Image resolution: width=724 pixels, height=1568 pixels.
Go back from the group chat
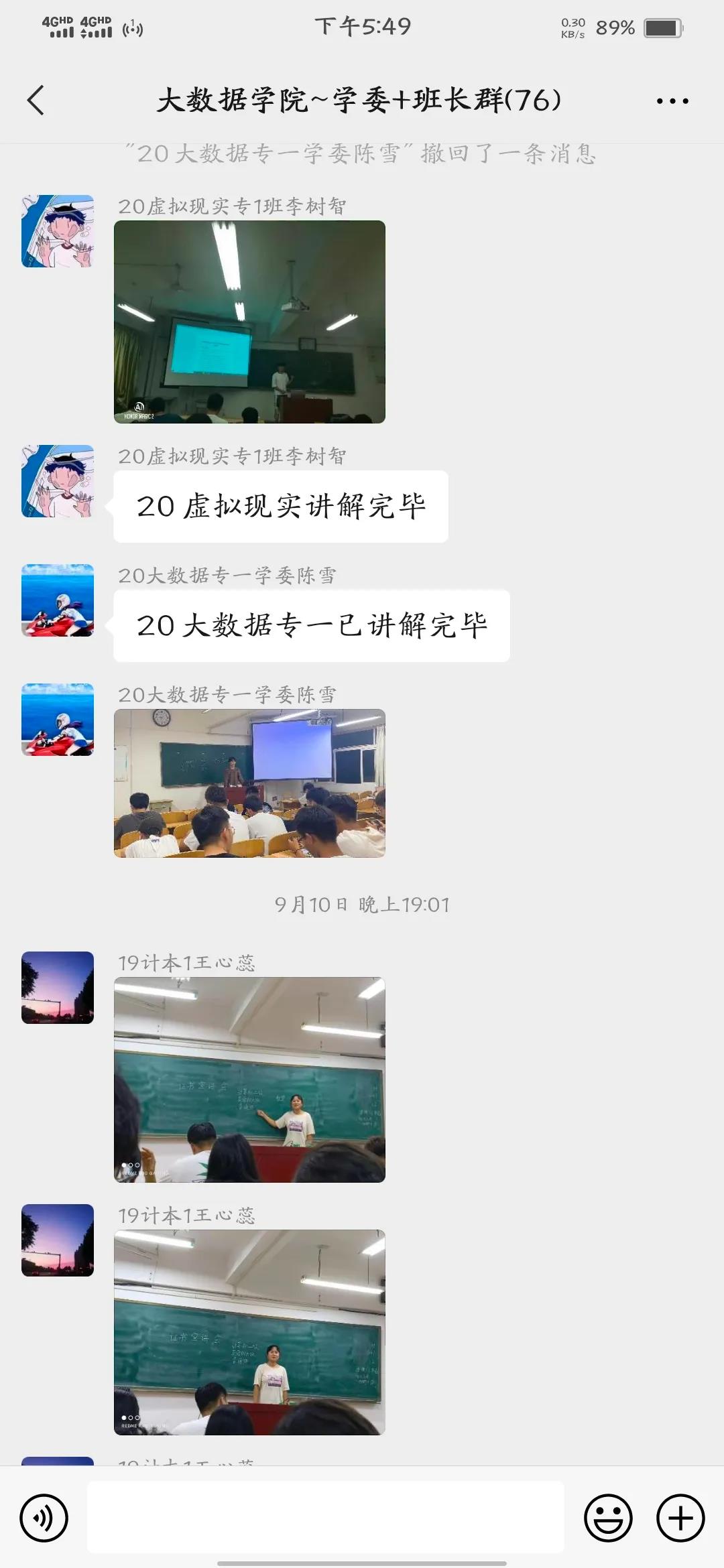[x=36, y=101]
